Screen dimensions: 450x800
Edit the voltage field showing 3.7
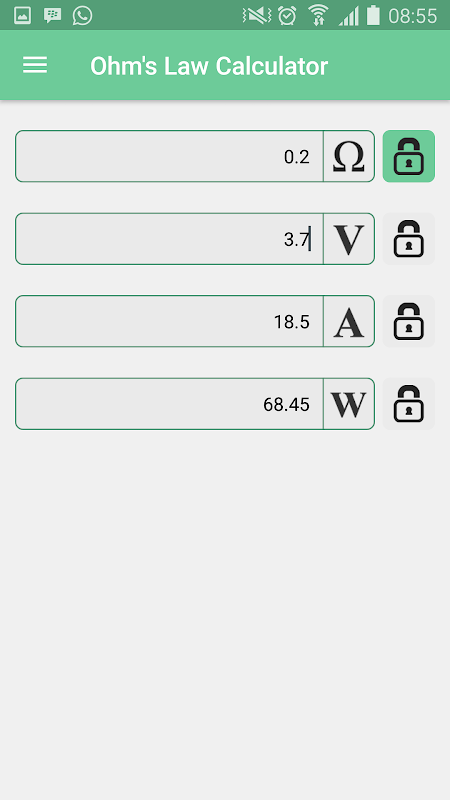point(169,239)
